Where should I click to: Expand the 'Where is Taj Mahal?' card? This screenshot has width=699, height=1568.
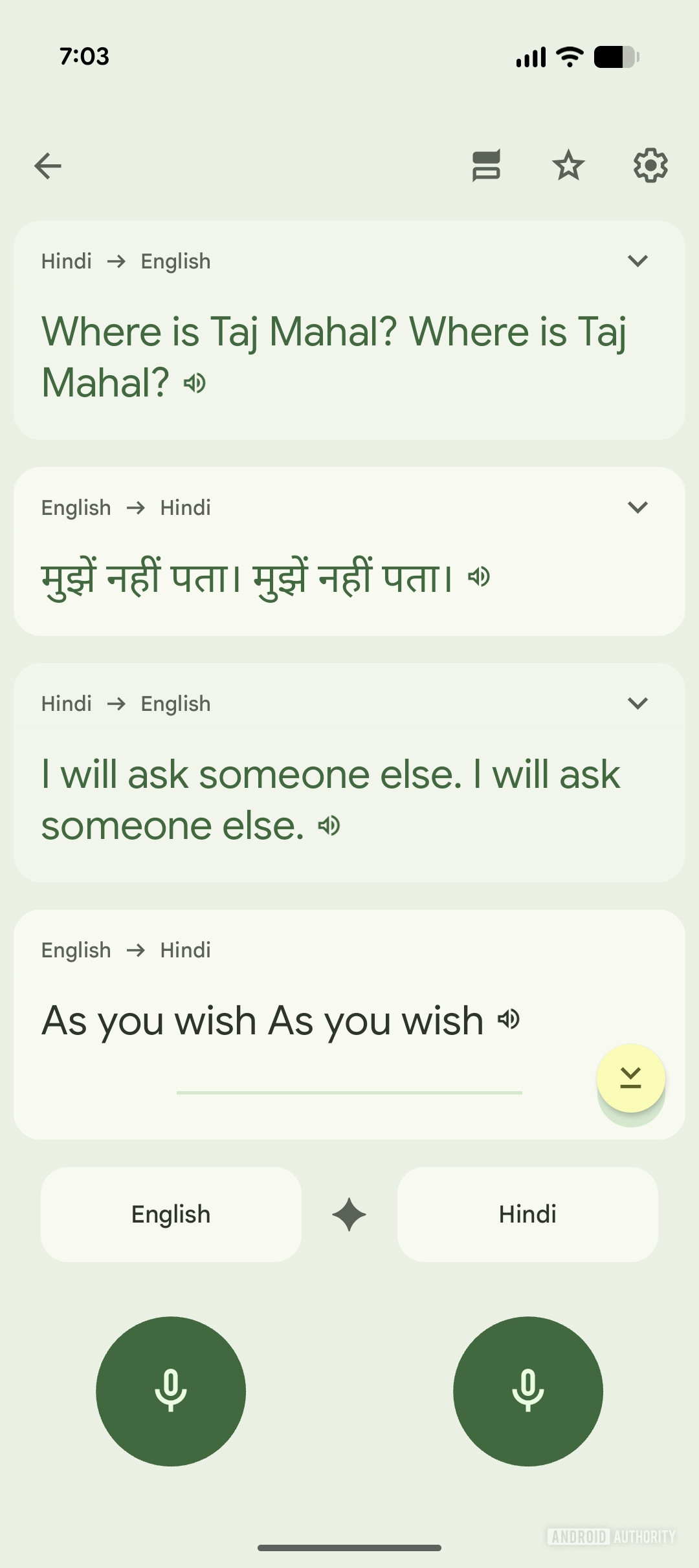638,261
